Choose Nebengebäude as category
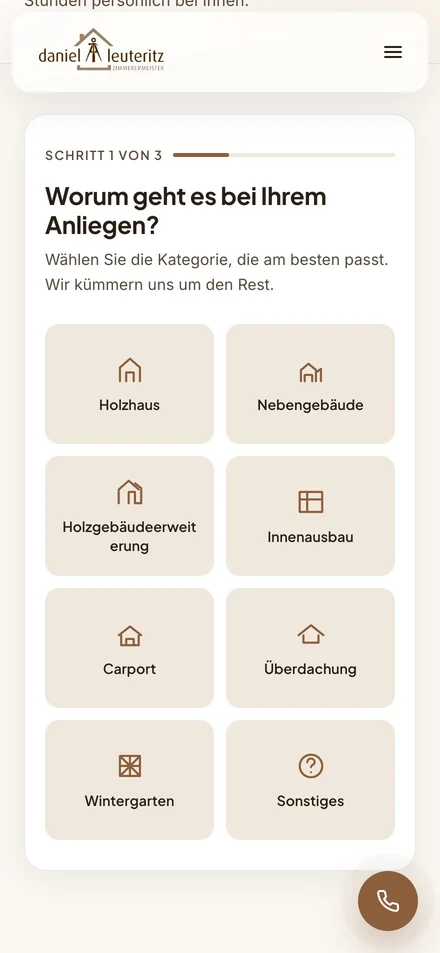Image resolution: width=440 pixels, height=953 pixels. click(310, 384)
